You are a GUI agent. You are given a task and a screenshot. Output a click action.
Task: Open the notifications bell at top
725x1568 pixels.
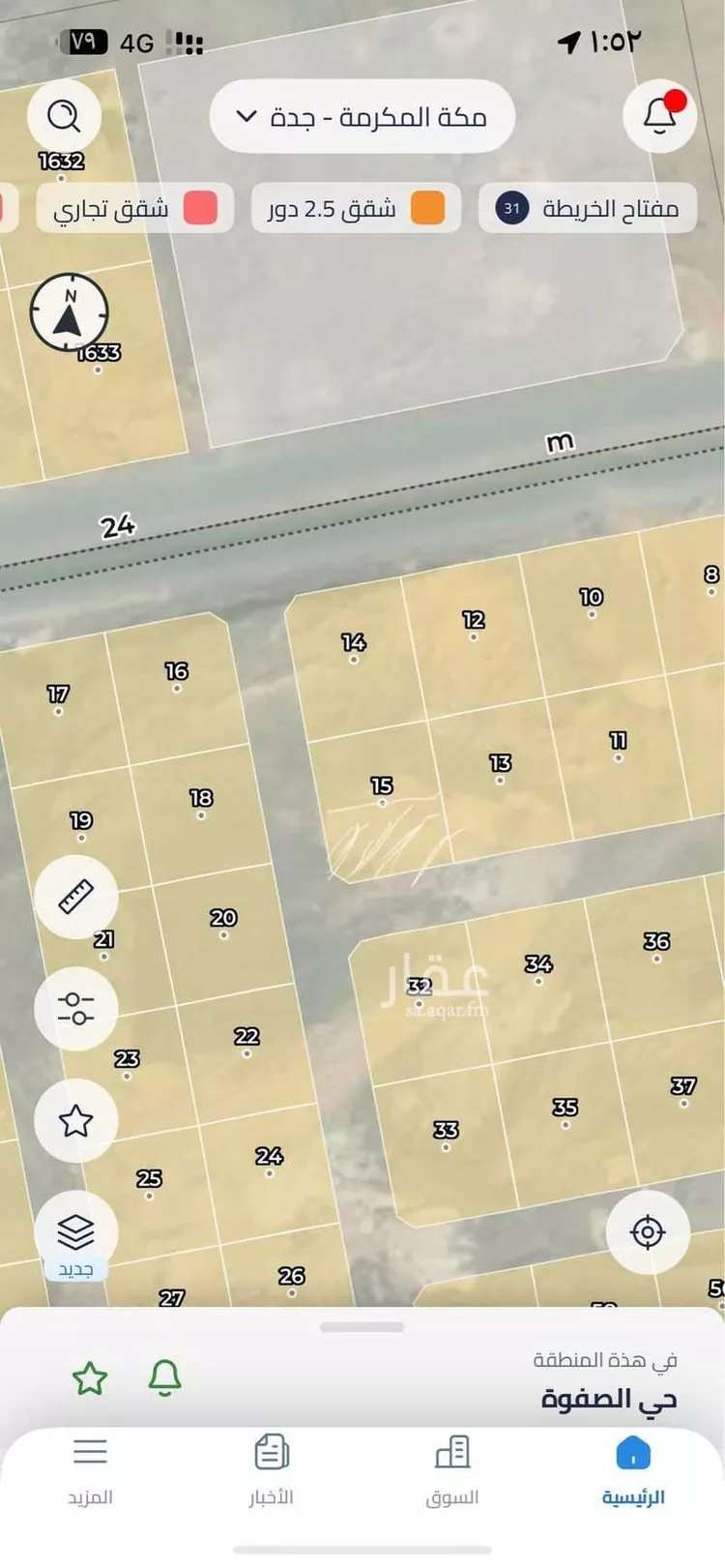tap(660, 116)
